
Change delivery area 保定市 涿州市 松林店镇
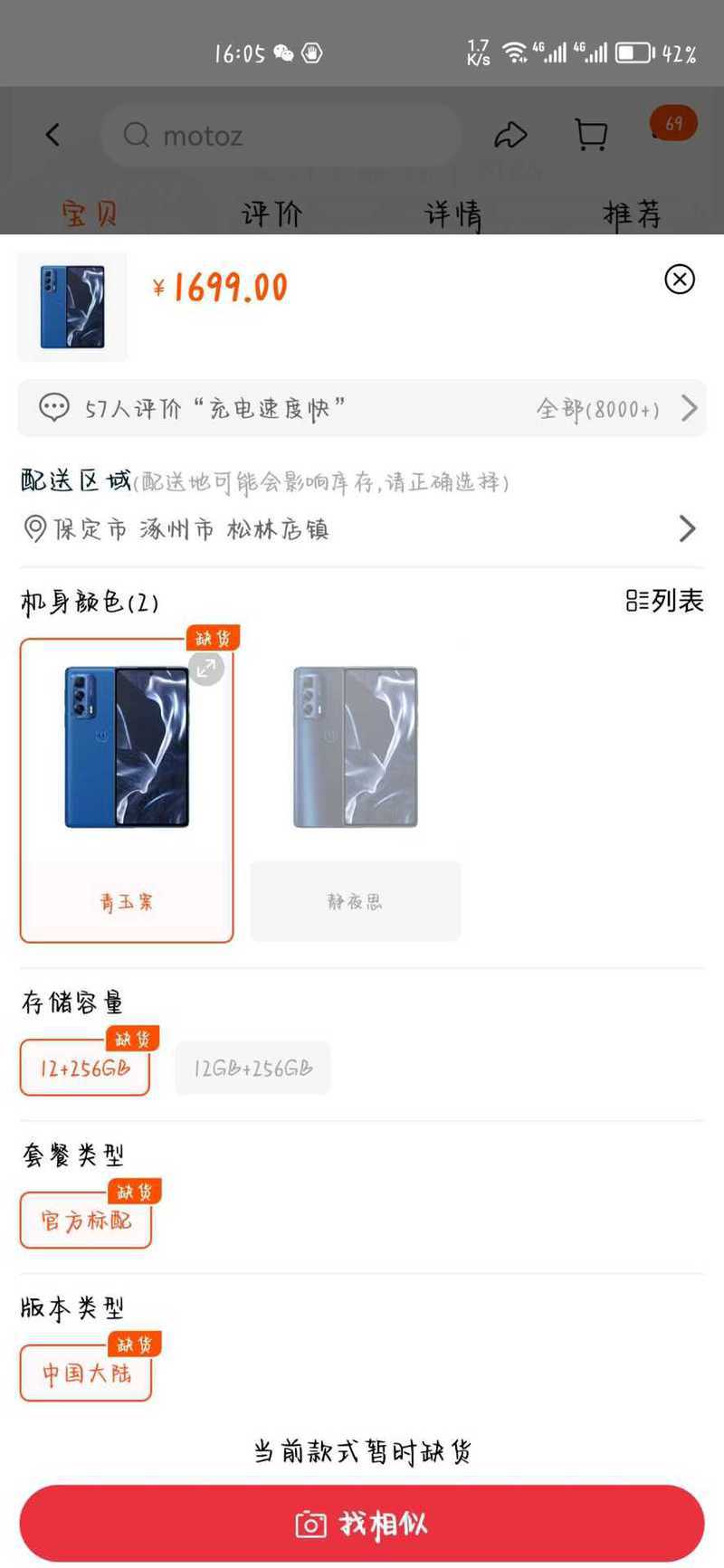362,528
